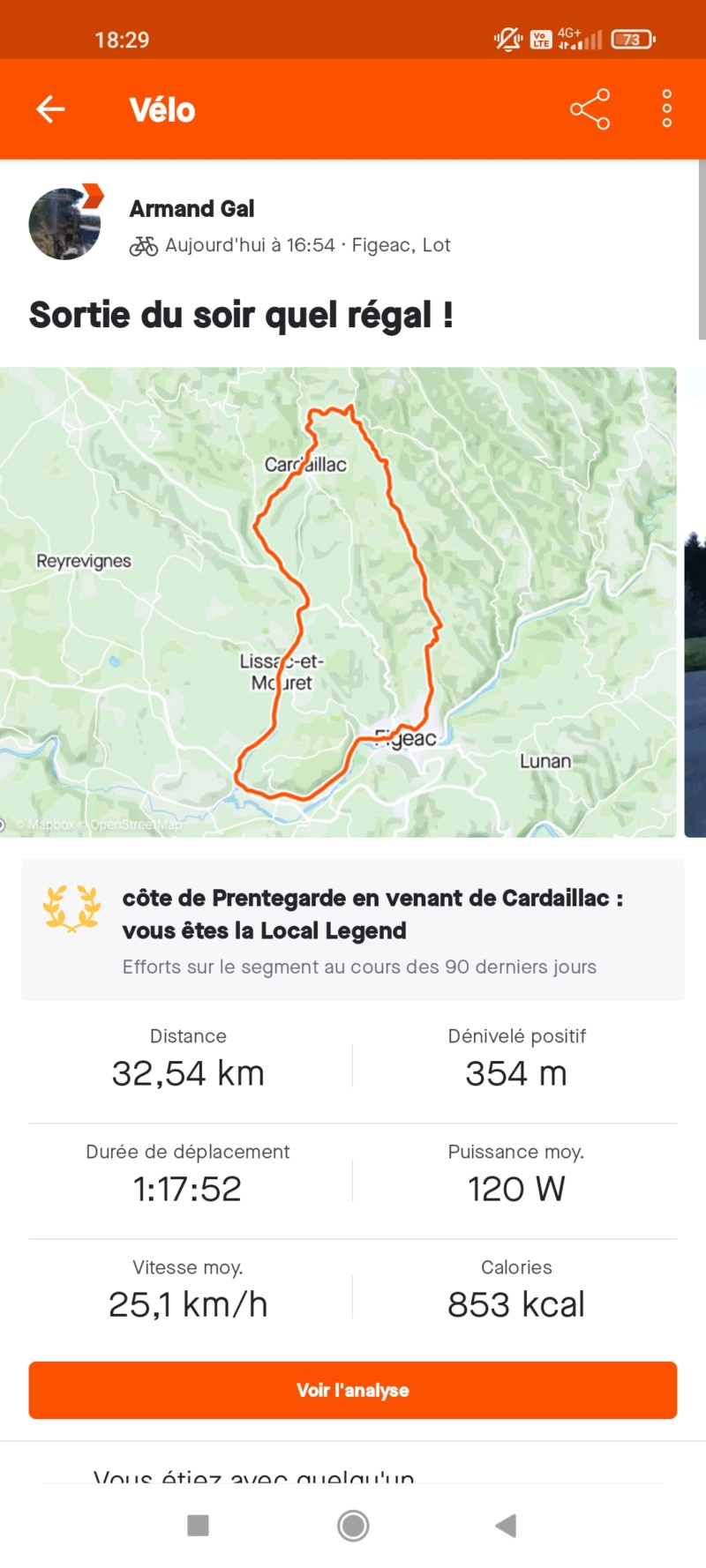Tap the Voir l'analyse button
The height and width of the screenshot is (1568, 706).
[x=353, y=1390]
